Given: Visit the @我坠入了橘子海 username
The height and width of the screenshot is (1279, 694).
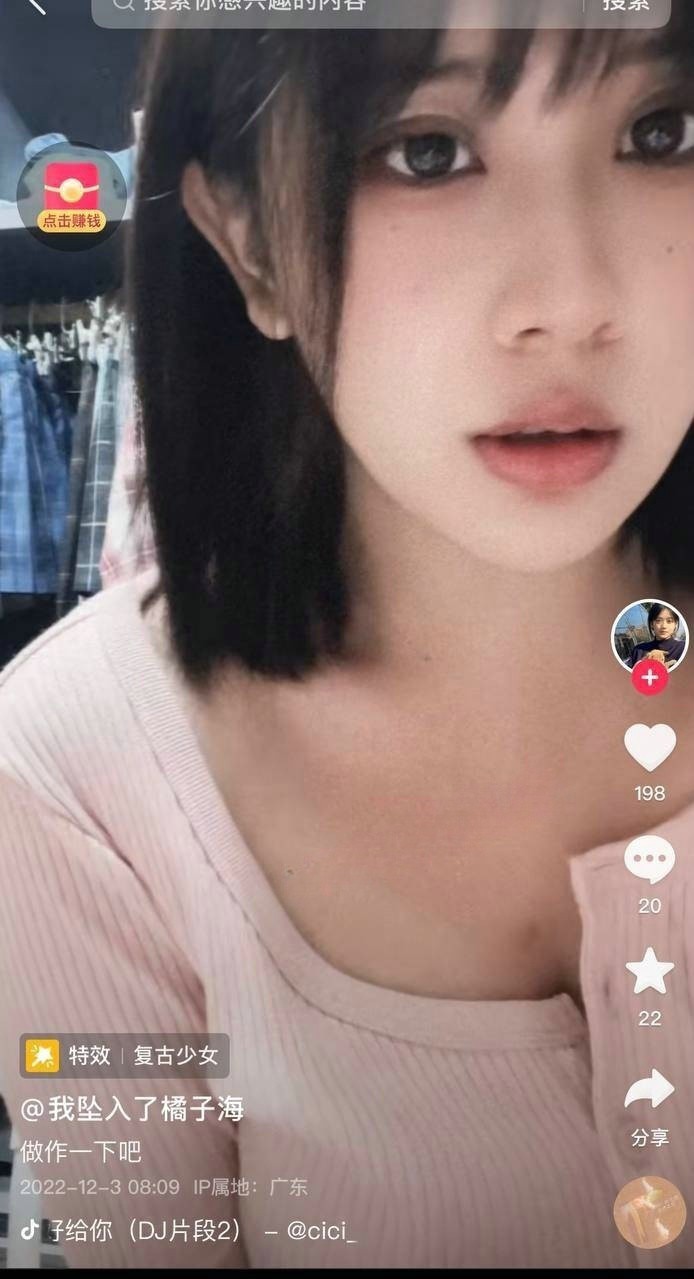Looking at the screenshot, I should (133, 1108).
